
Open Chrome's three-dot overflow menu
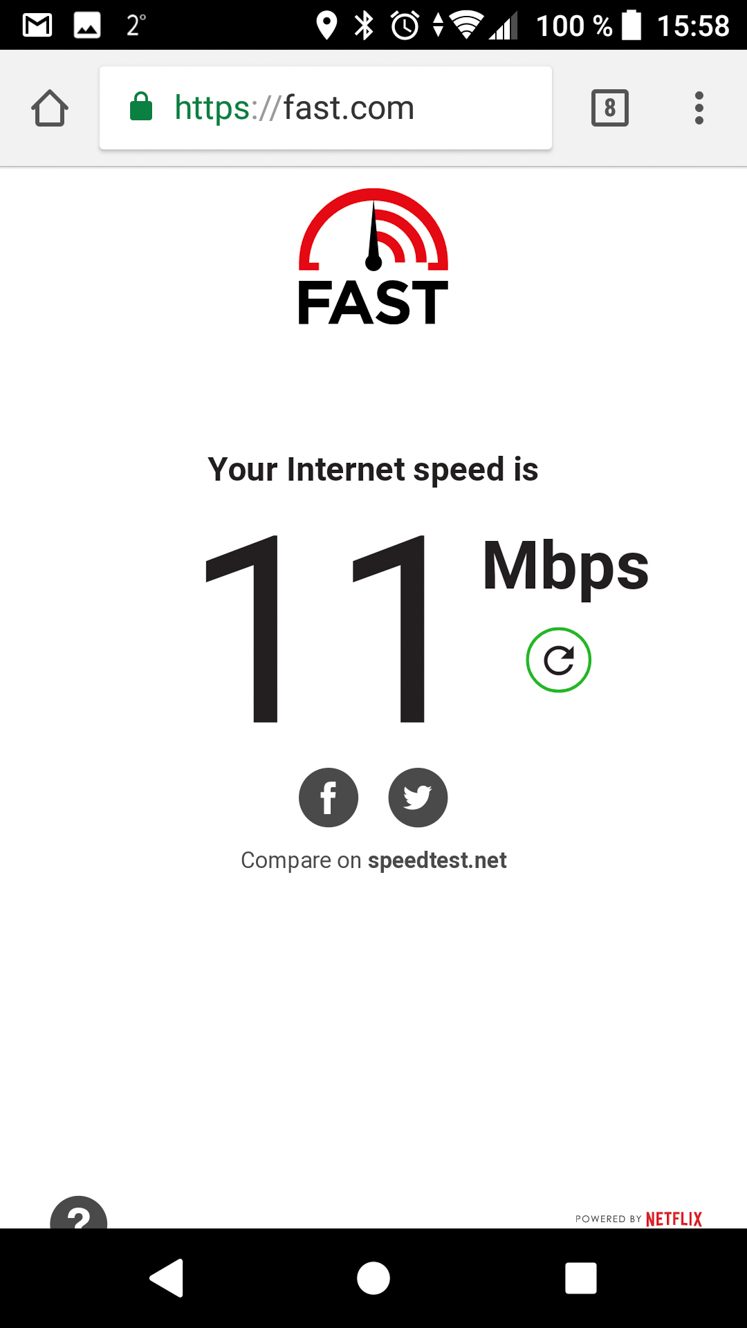tap(699, 108)
